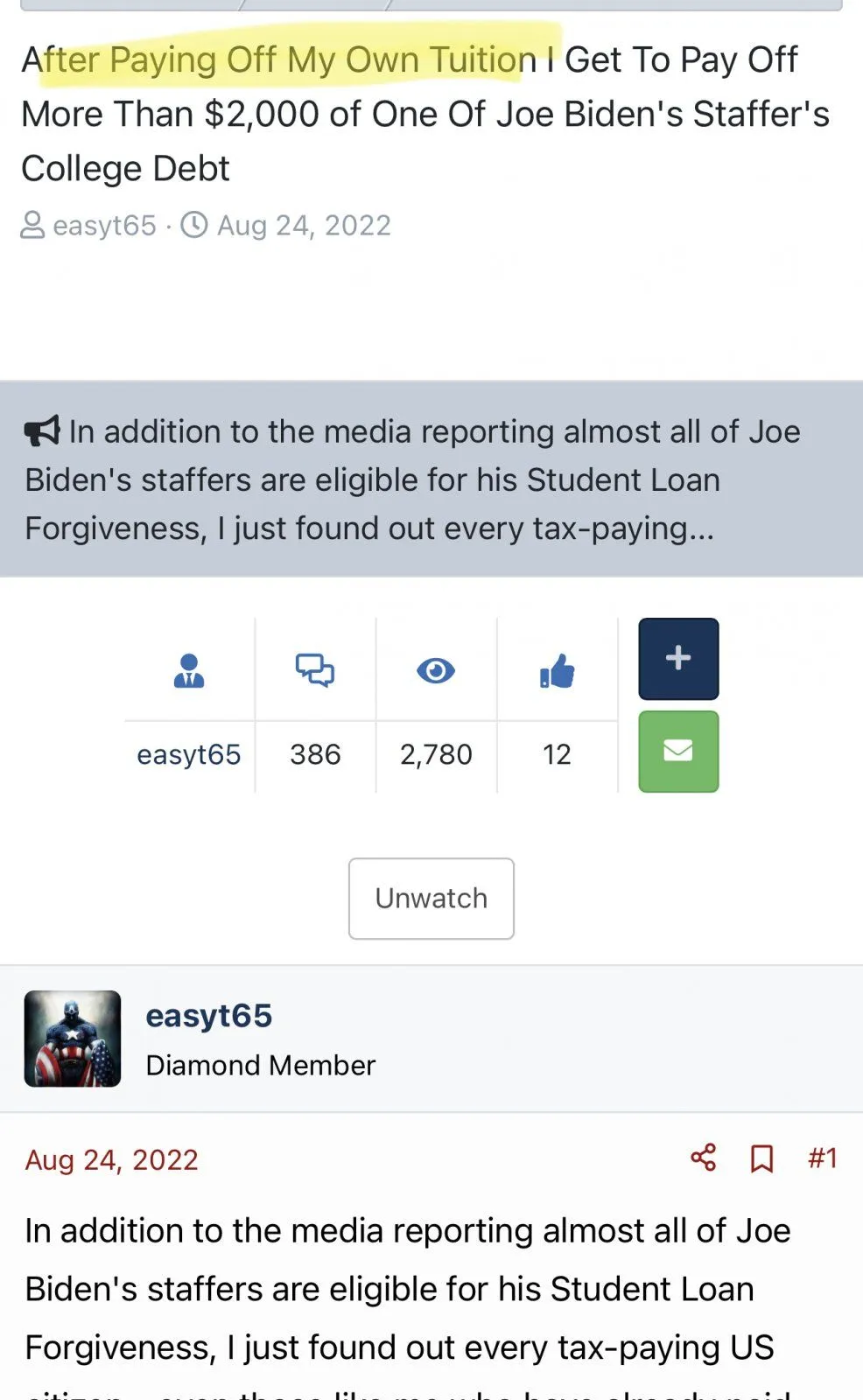Bookmark post #1
The image size is (863, 1400).
pyautogui.click(x=761, y=1158)
